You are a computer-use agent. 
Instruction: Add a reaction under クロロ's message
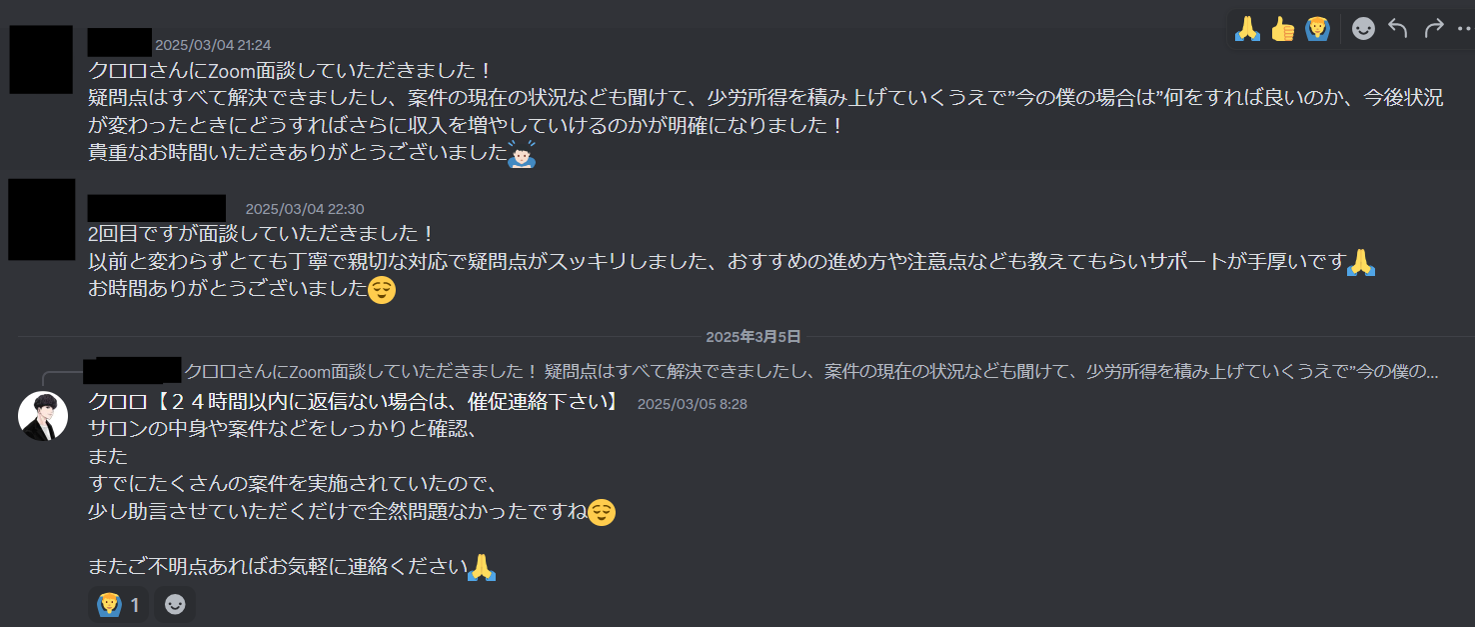[x=175, y=605]
